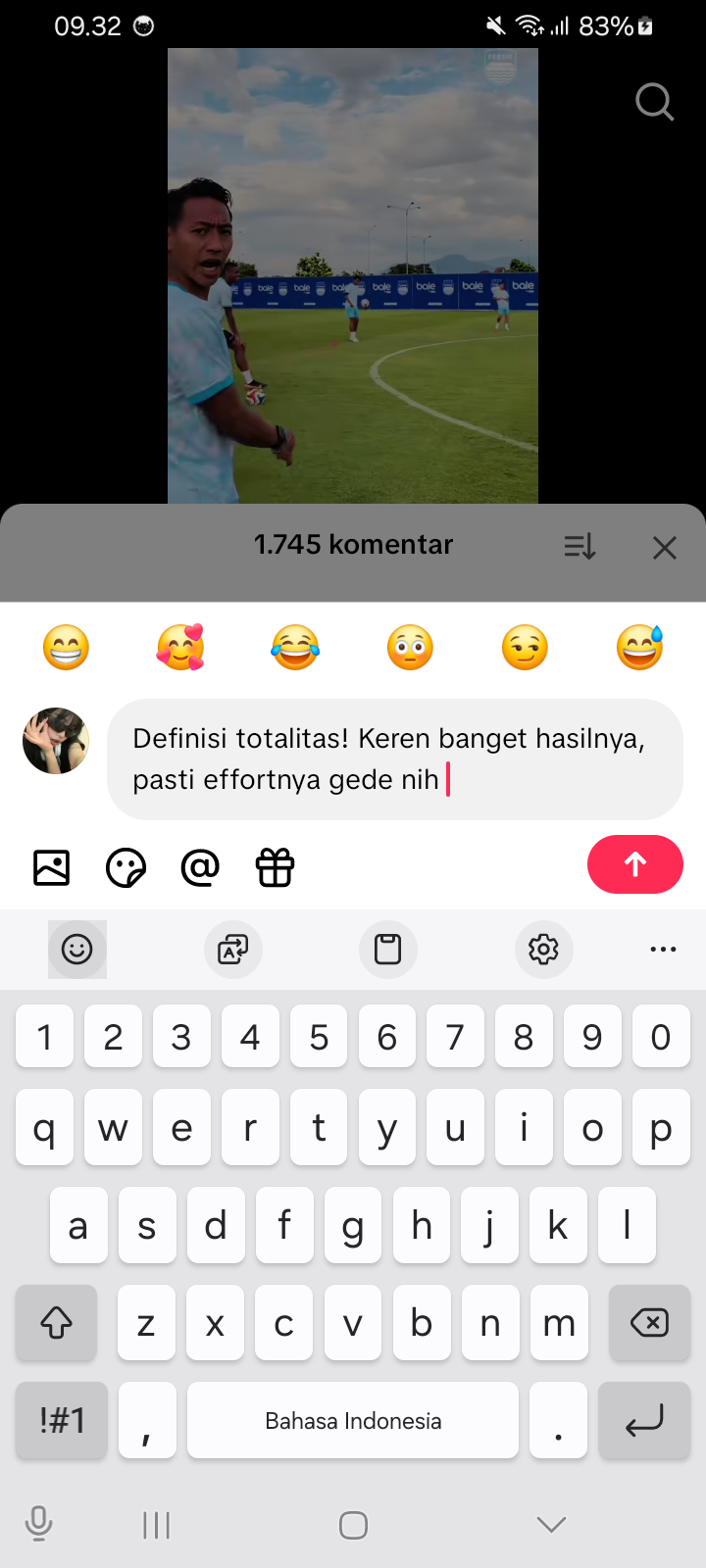Send the typed comment
Viewport: 706px width, 1568px height.
click(634, 864)
